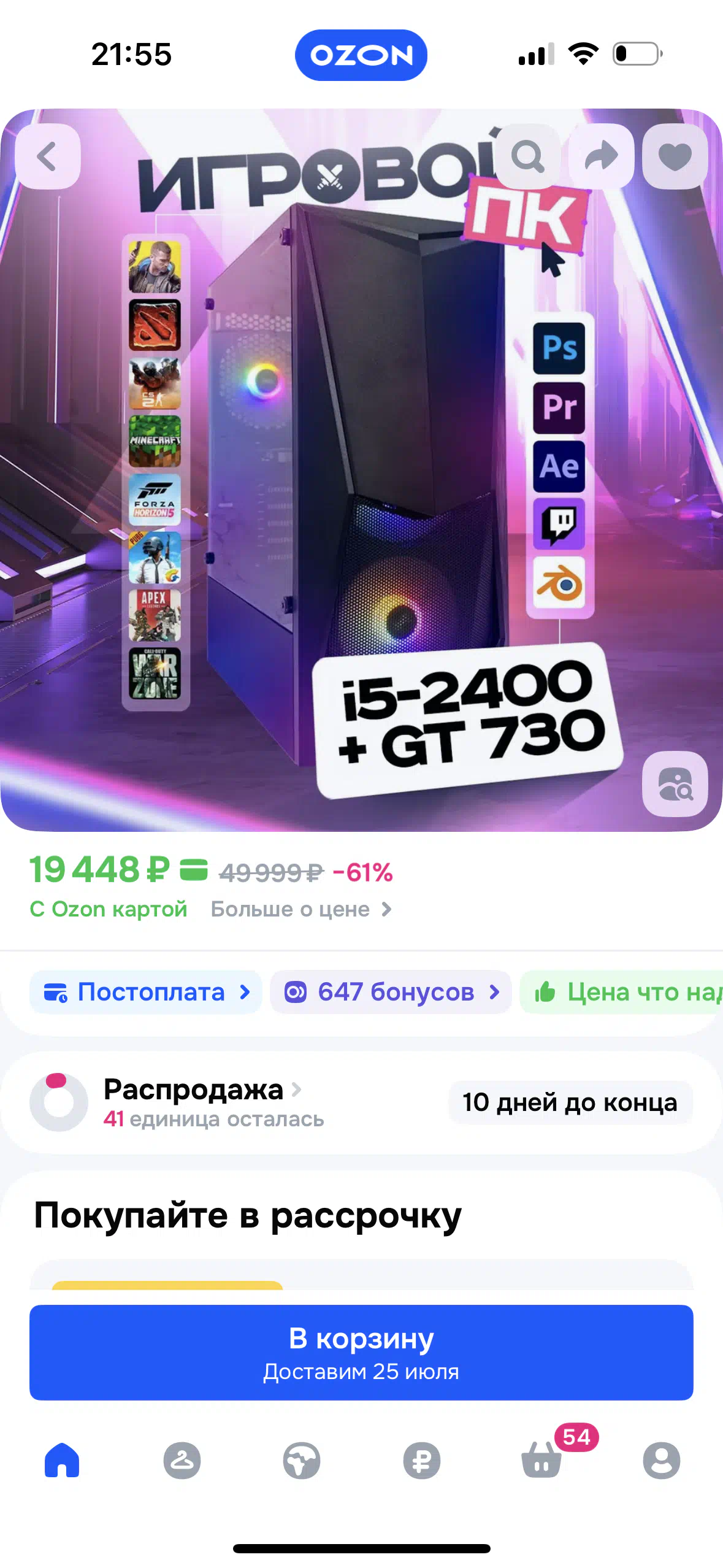Find similar items via image search icon
This screenshot has height=1568, width=723.
pos(675,784)
